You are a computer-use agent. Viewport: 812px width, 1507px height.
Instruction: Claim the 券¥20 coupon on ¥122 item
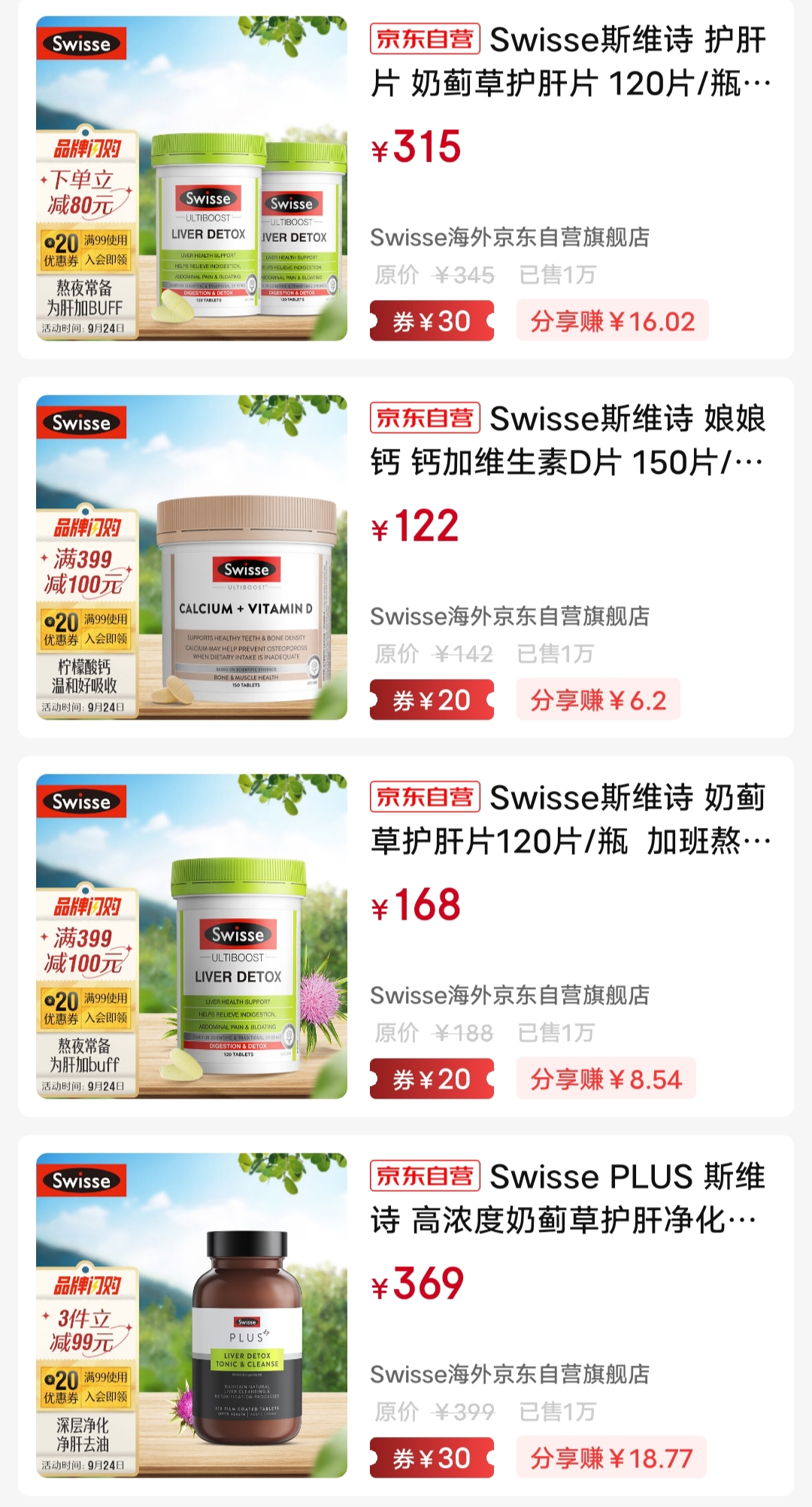click(432, 700)
